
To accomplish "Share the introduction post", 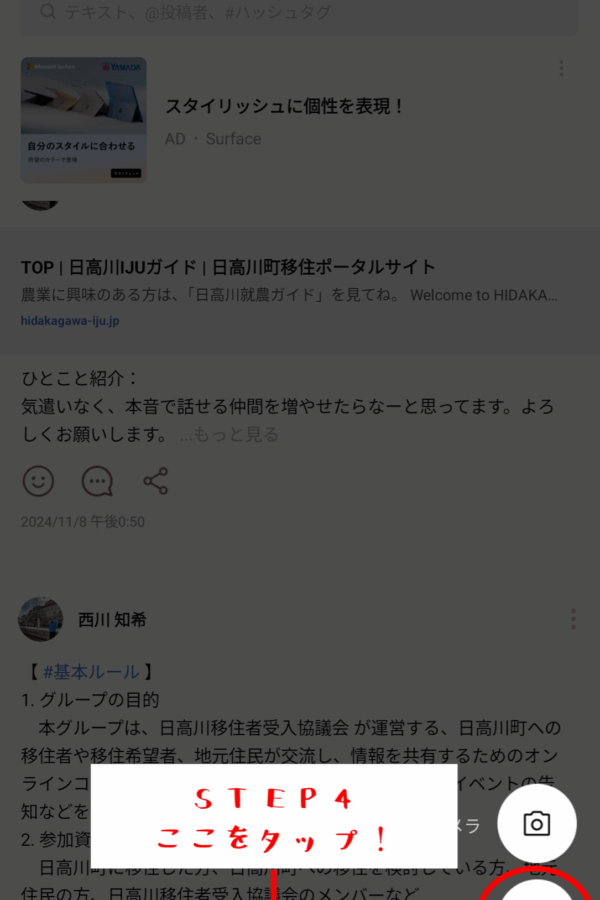I will coord(155,481).
